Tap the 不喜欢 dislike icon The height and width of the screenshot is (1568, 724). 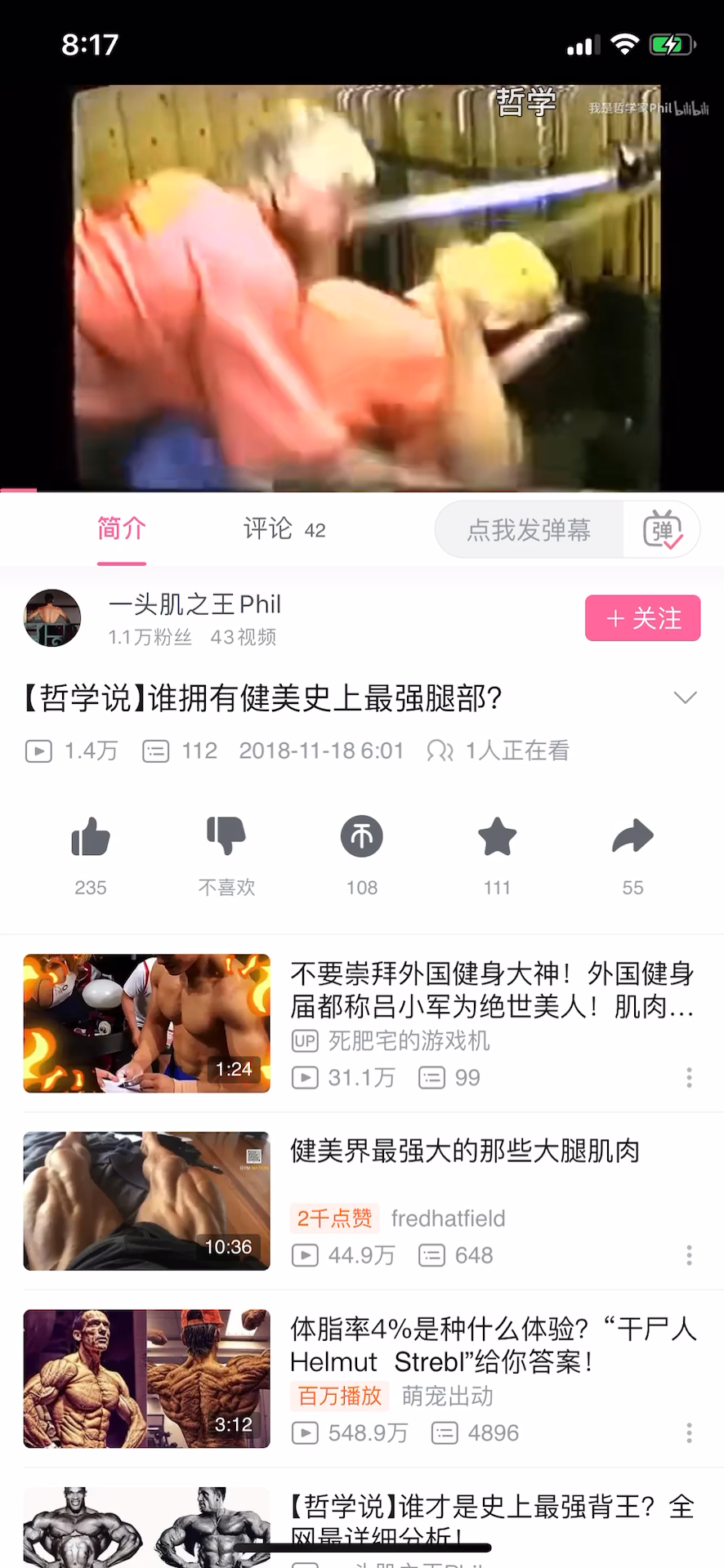click(226, 836)
